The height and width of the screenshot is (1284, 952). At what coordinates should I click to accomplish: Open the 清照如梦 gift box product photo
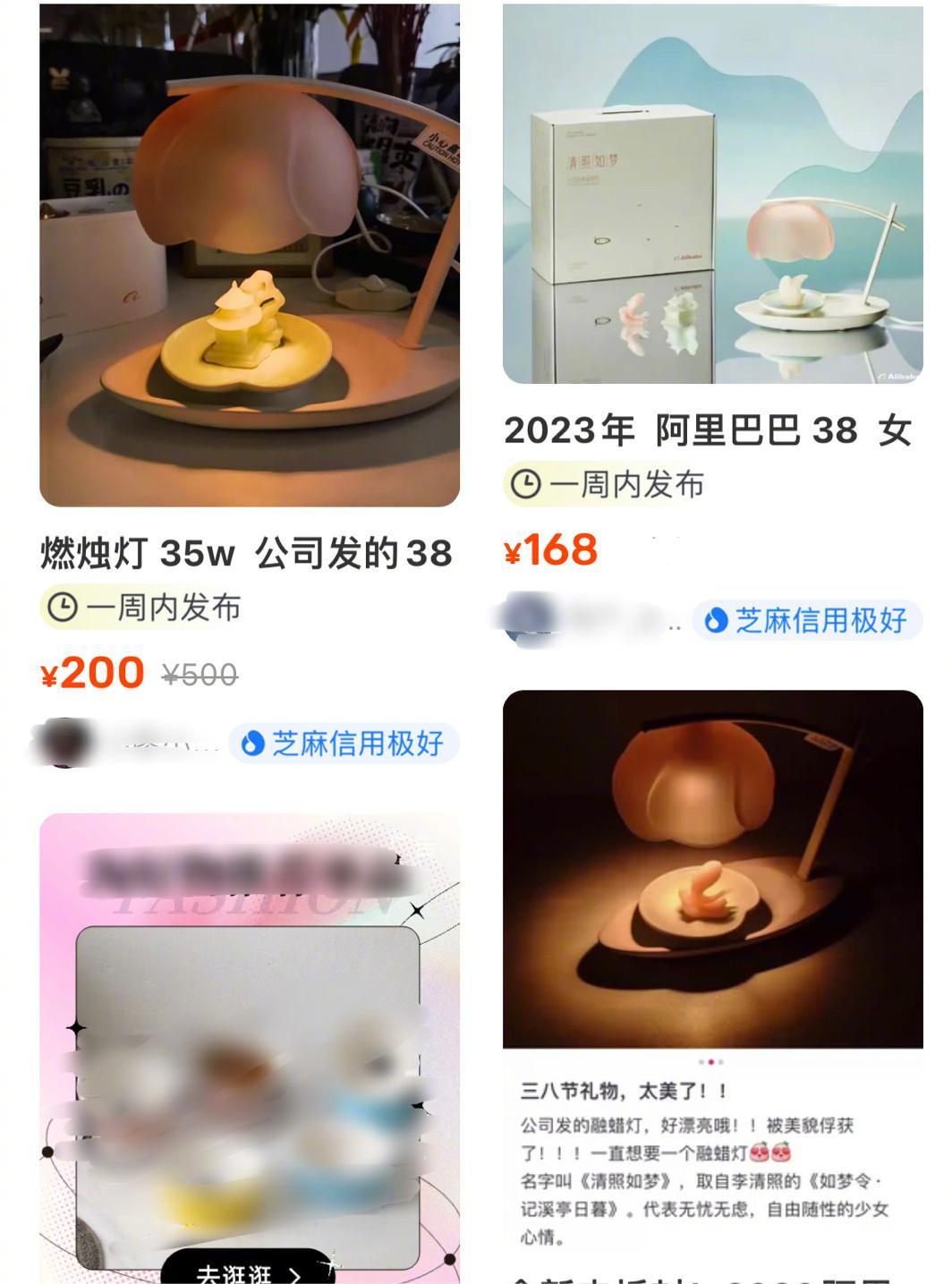(x=709, y=193)
